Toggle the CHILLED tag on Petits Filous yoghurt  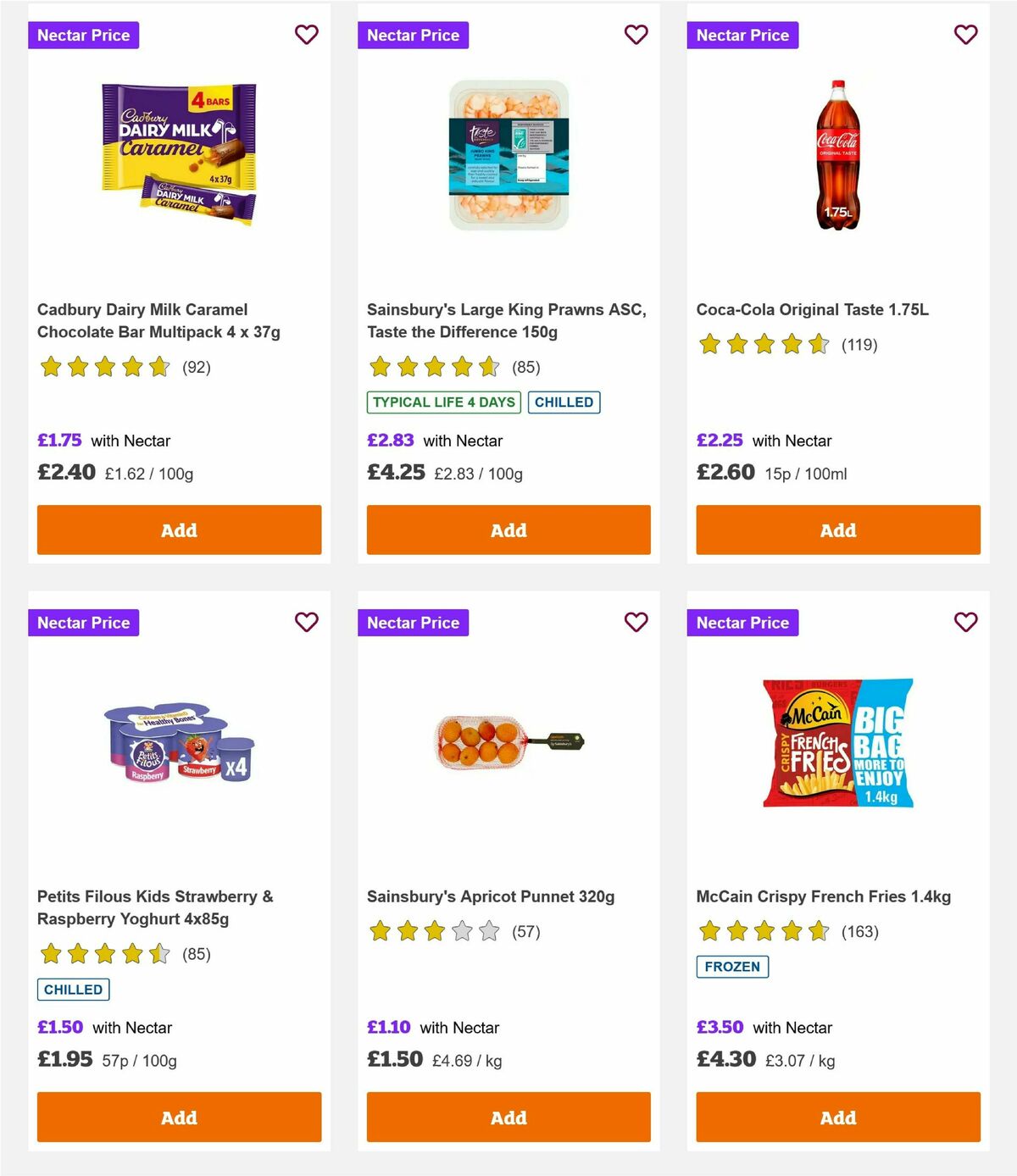tap(73, 989)
